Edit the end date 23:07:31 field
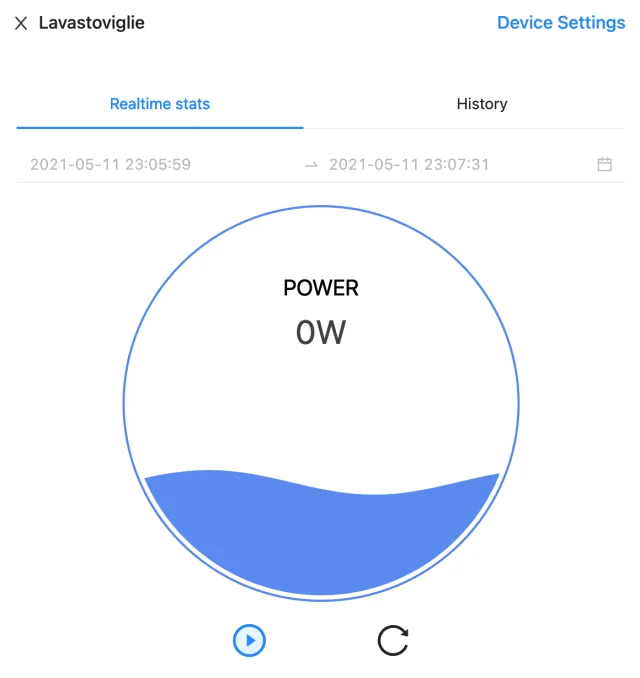 coord(409,164)
